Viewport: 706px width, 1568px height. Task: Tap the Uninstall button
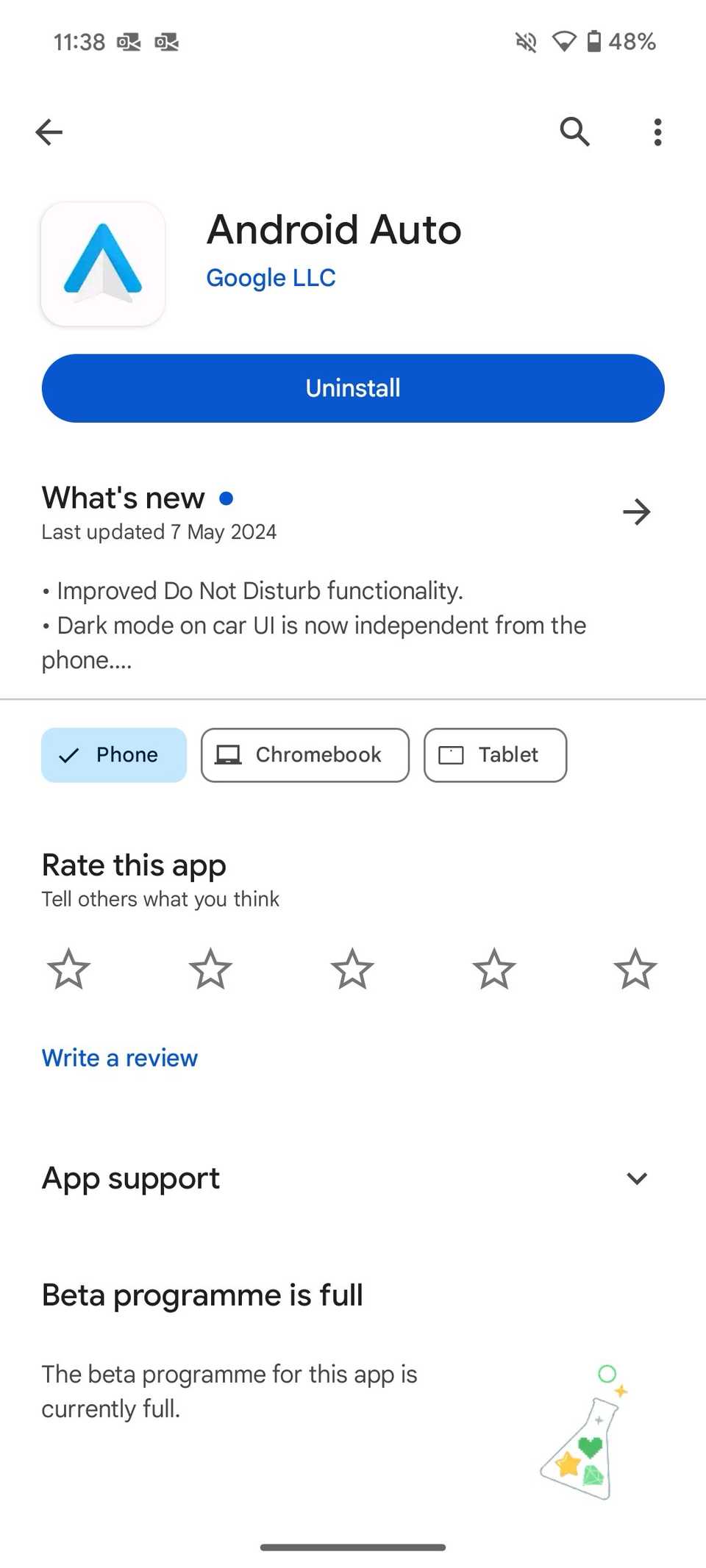tap(353, 388)
